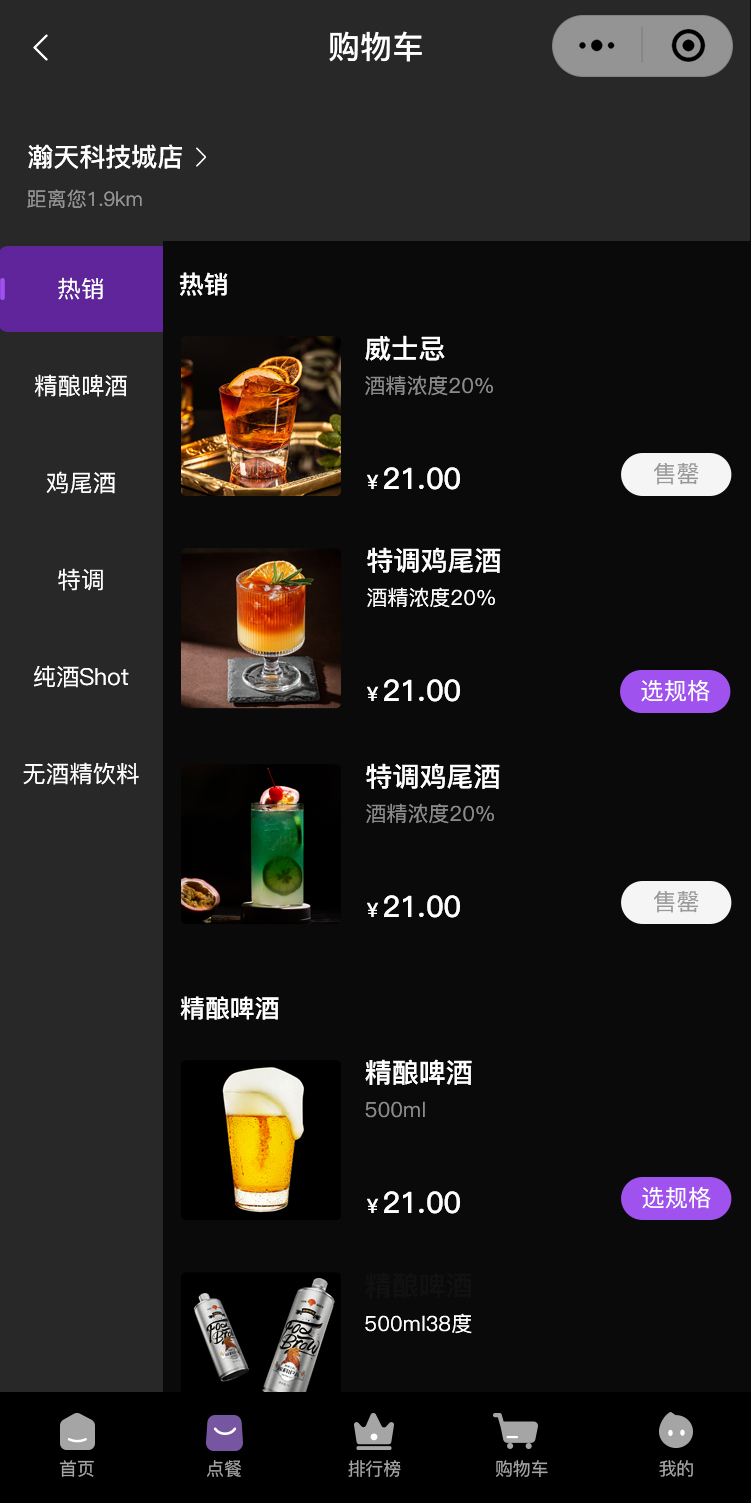Go to the 首页 tab
Viewport: 751px width, 1503px height.
[77, 1445]
